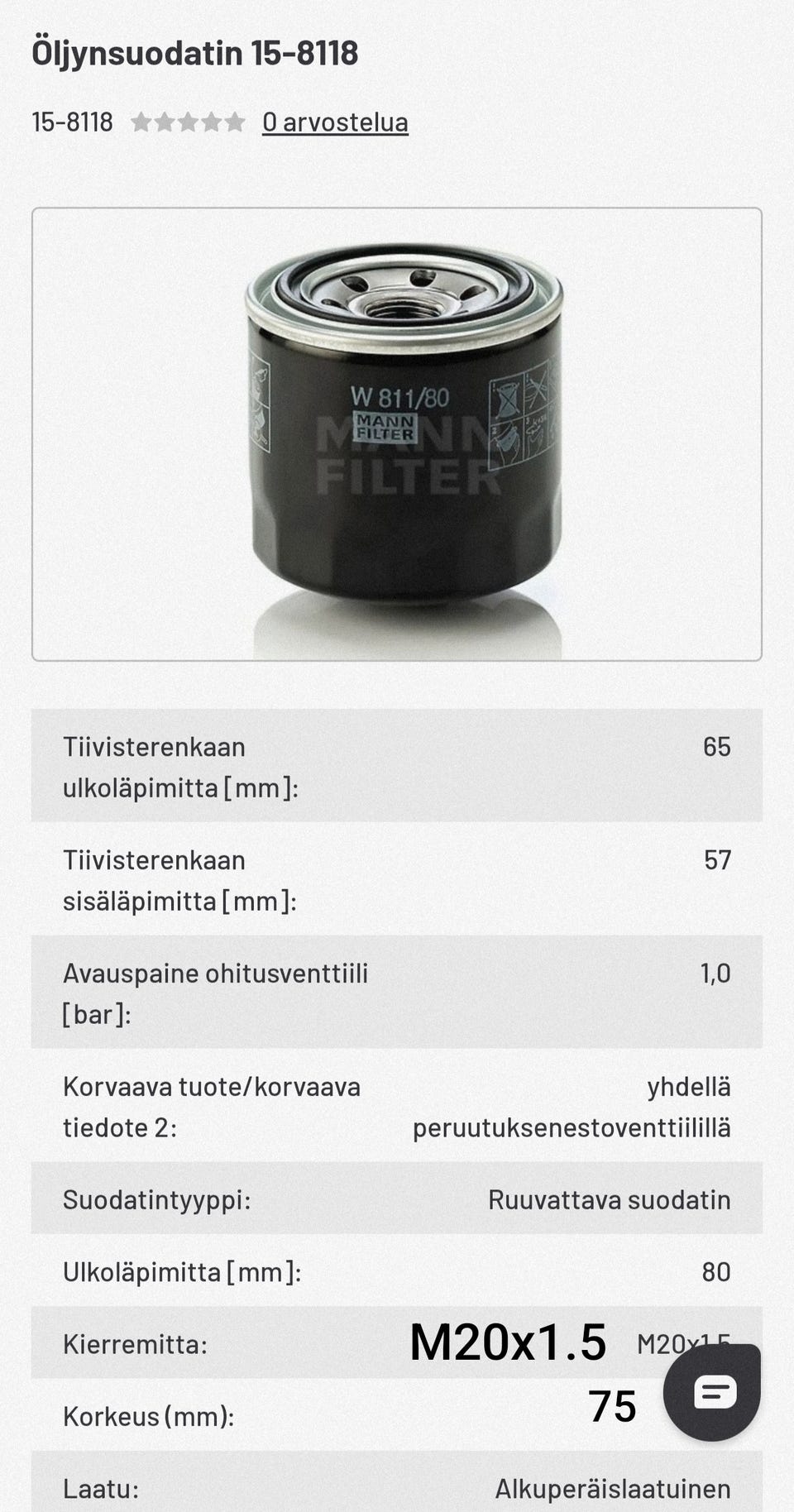Image resolution: width=794 pixels, height=1512 pixels.
Task: Select the Ruuvattava suodatin filter type text
Action: click(610, 1199)
